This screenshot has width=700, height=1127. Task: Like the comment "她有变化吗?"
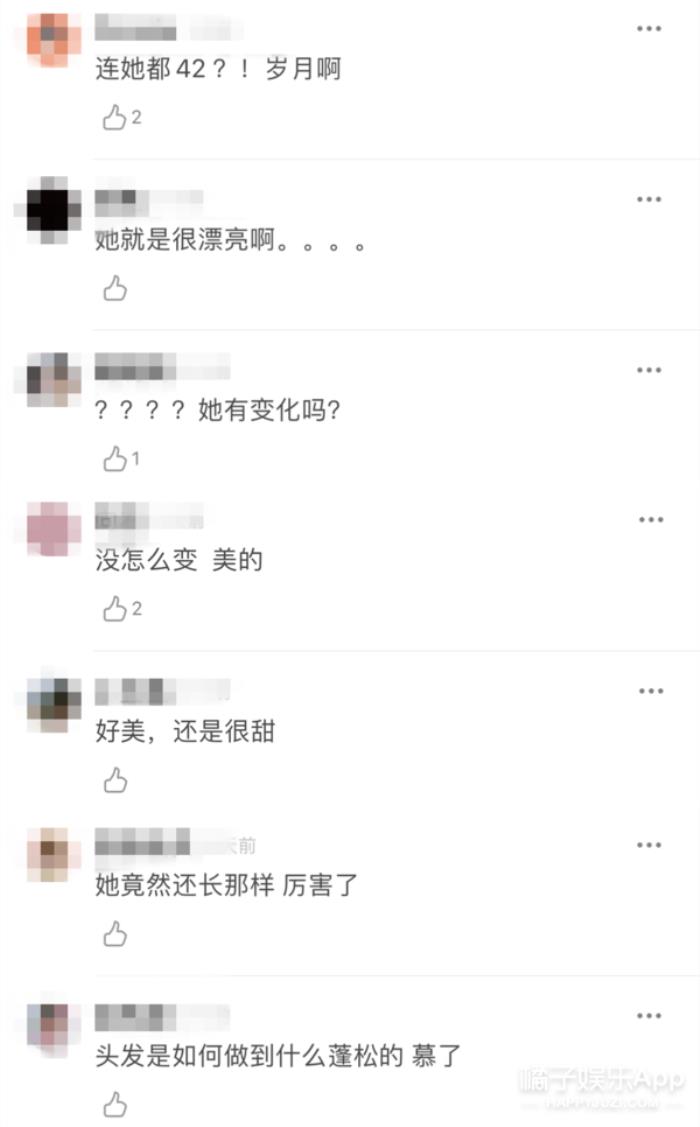click(x=116, y=459)
